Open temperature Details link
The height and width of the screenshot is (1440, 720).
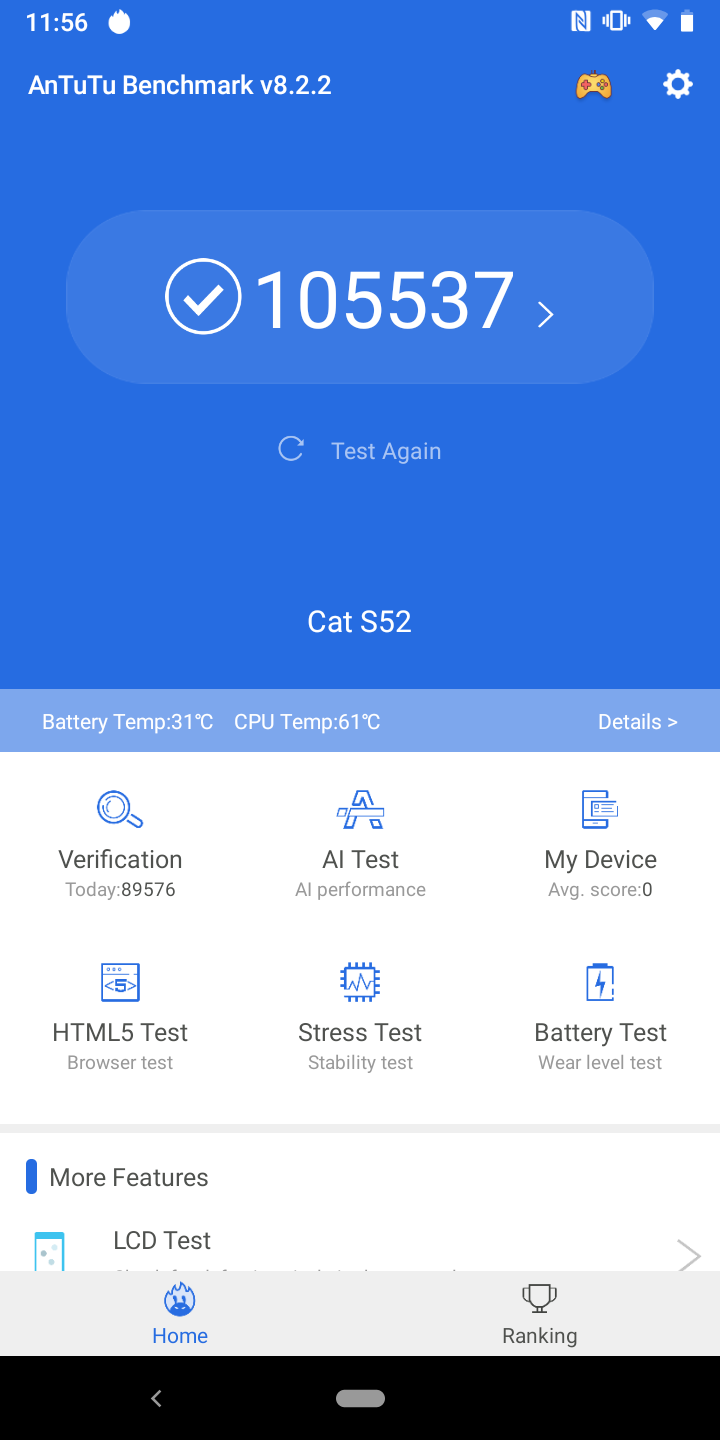637,722
